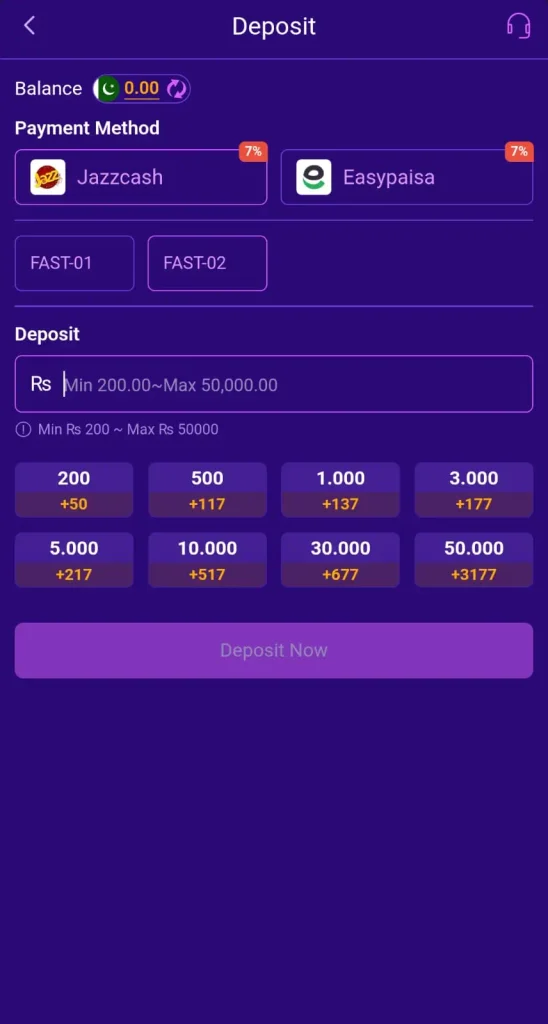Pick the 5.000 deposit preset

click(74, 560)
